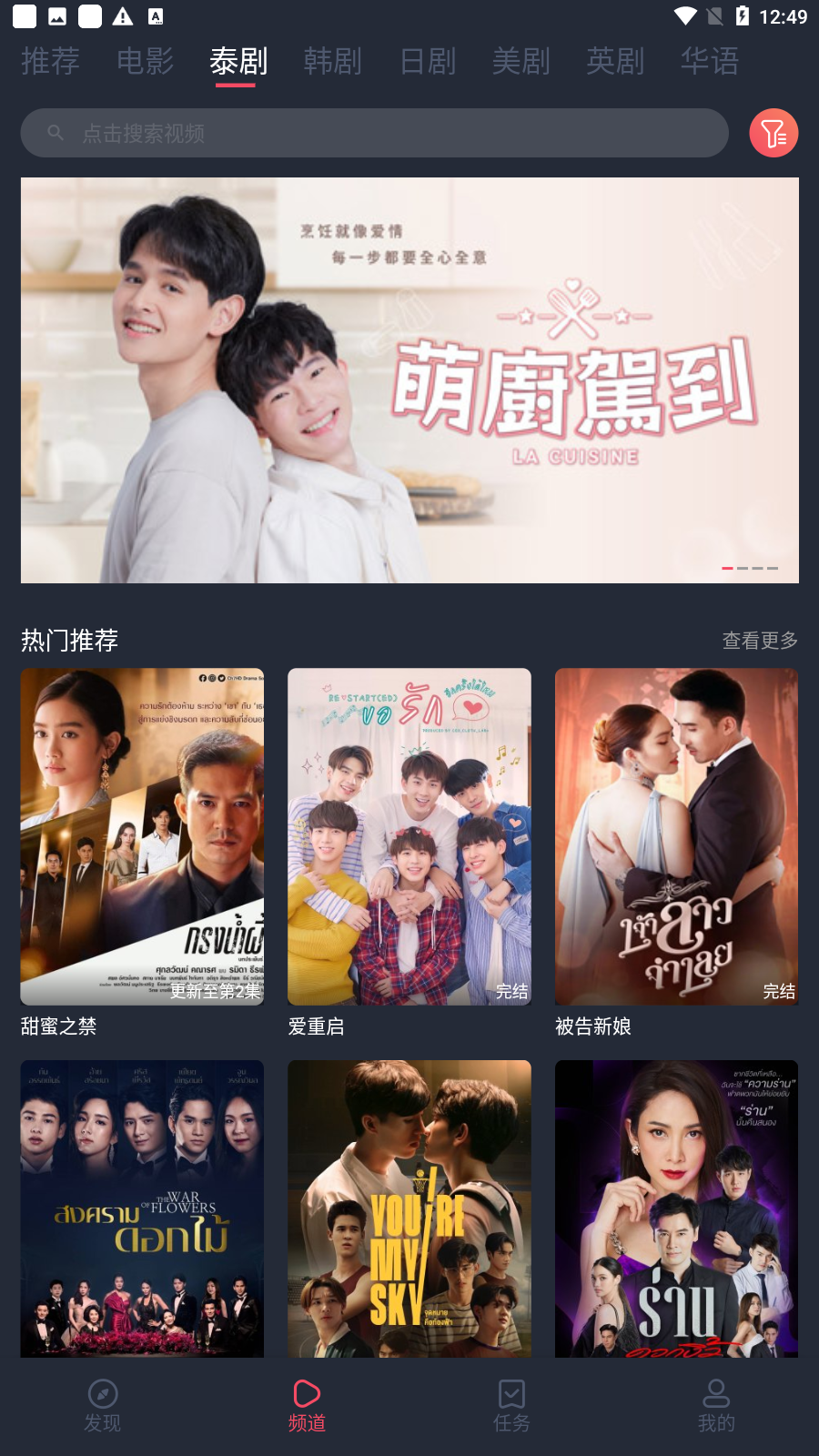Open the red filter icon

pyautogui.click(x=773, y=134)
